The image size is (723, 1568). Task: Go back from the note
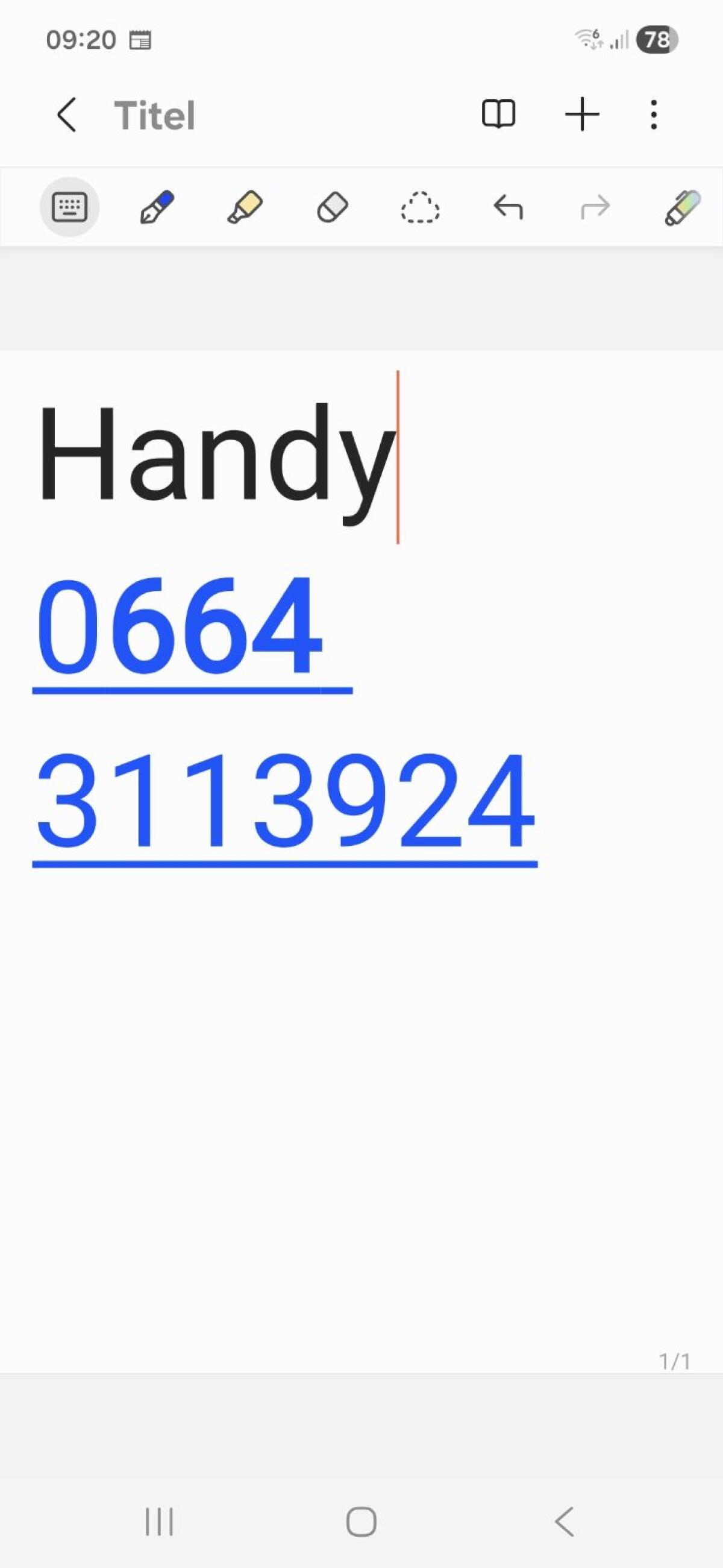pyautogui.click(x=66, y=115)
